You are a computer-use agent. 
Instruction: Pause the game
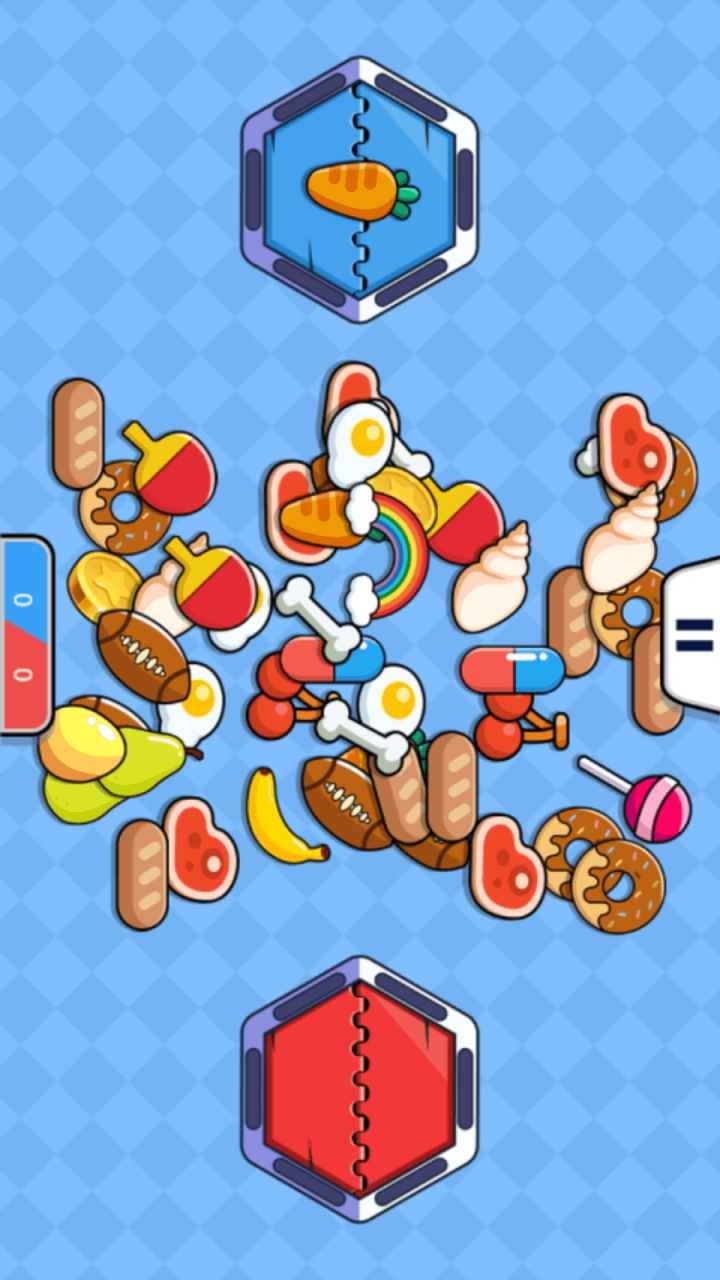(x=695, y=634)
